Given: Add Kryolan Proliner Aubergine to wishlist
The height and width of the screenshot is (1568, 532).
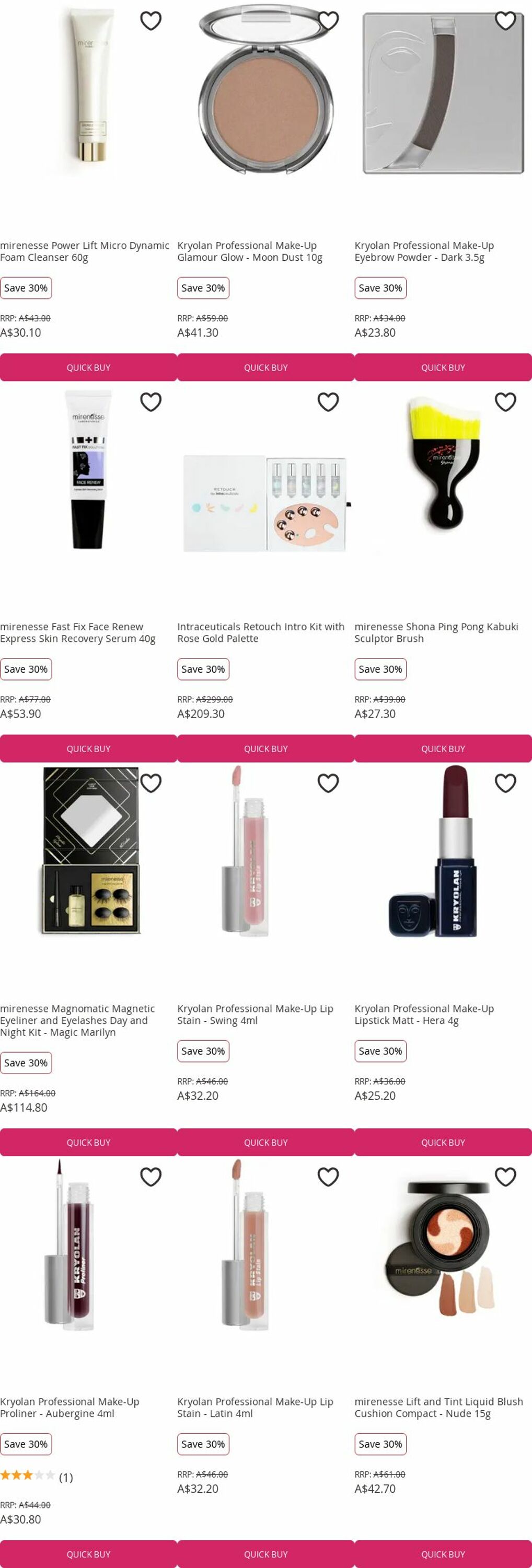Looking at the screenshot, I should [151, 1177].
